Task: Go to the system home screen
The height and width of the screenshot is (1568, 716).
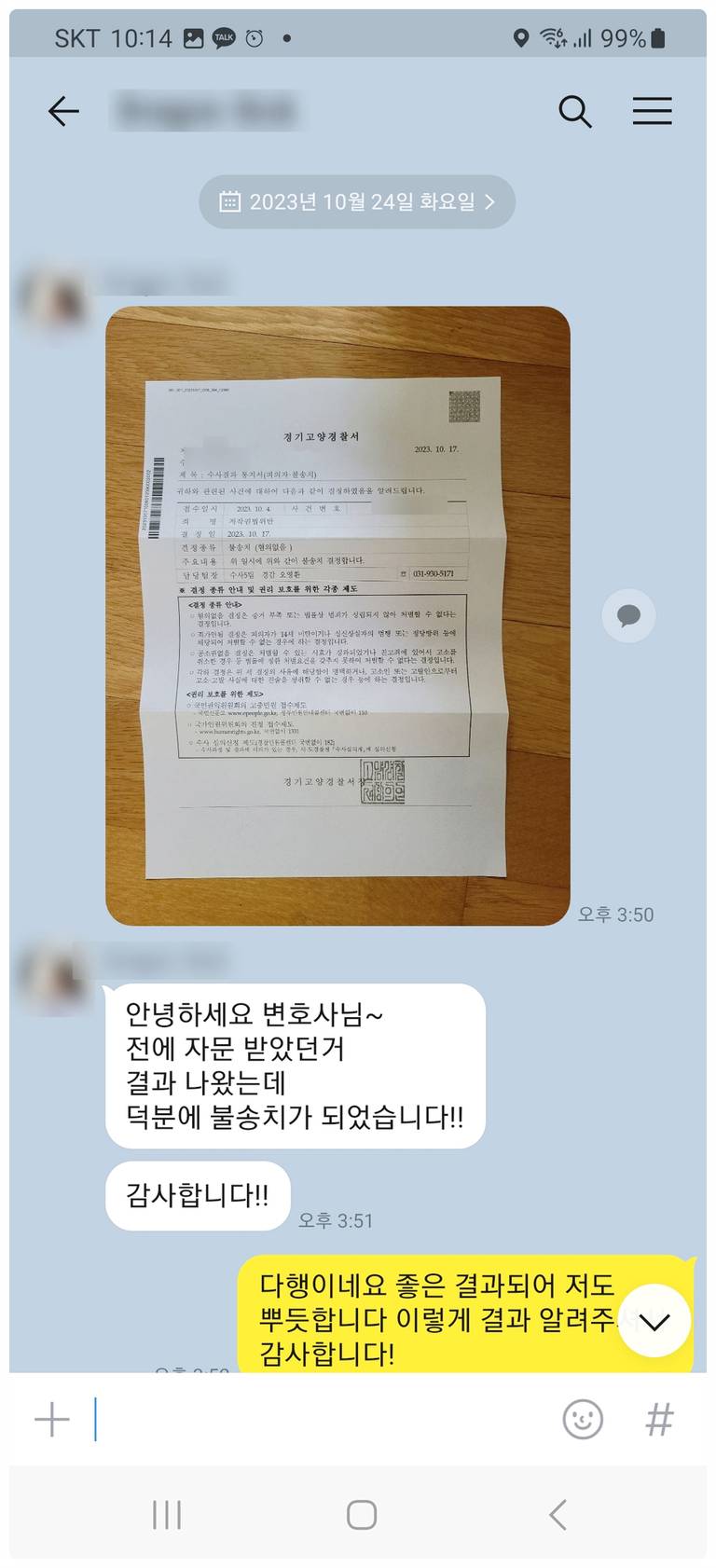Action: pyautogui.click(x=361, y=1515)
